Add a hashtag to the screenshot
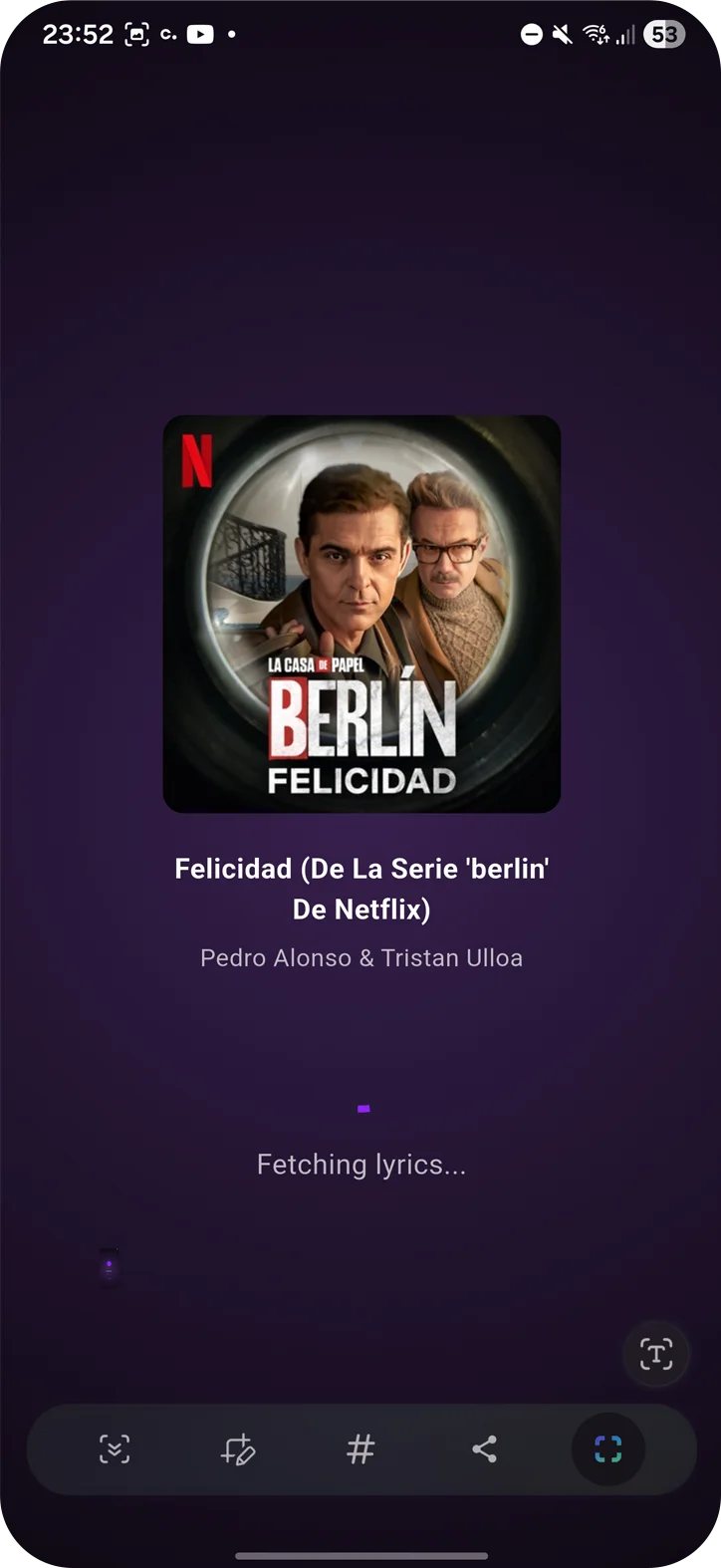 tap(360, 1449)
